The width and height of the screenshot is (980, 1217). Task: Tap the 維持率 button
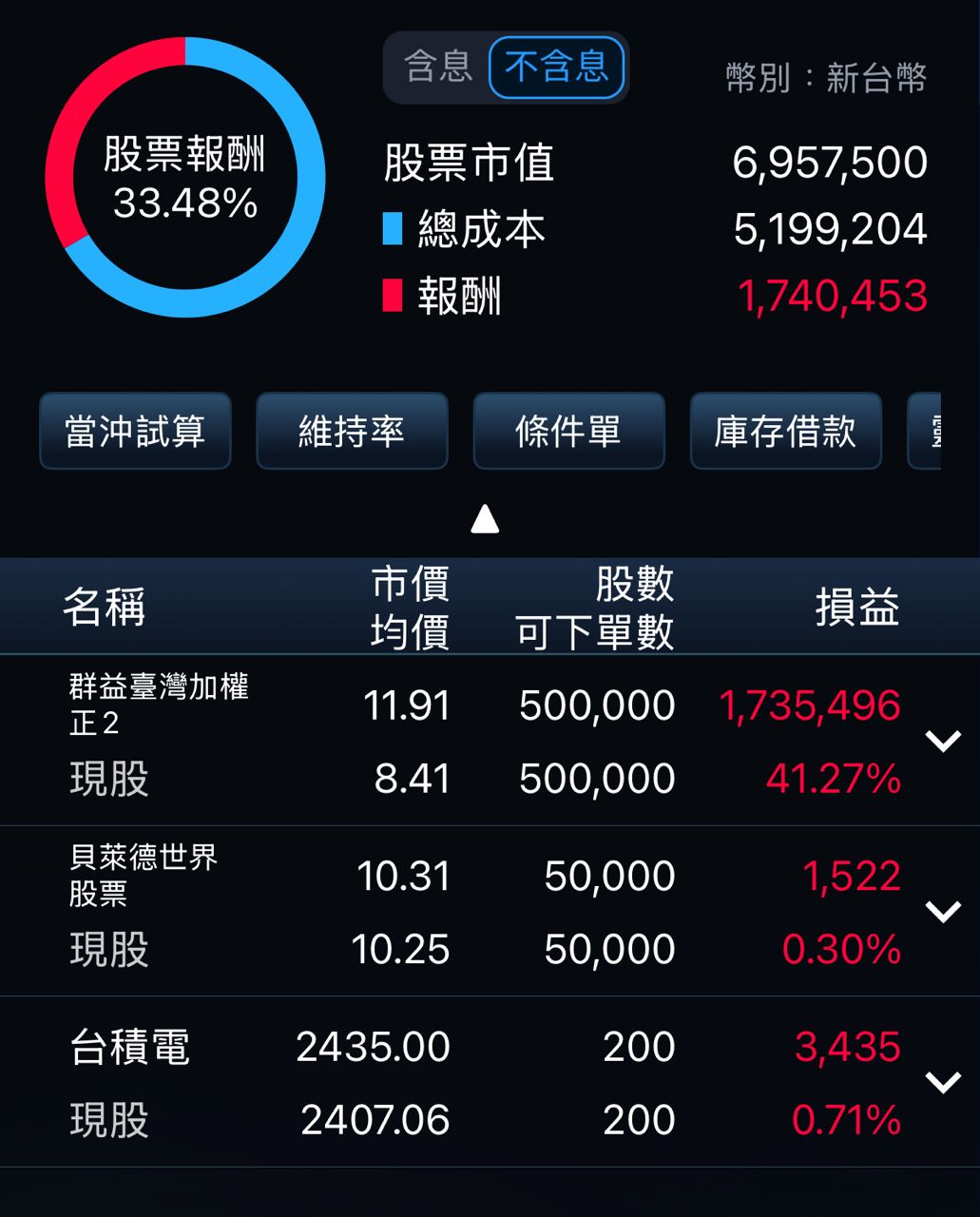(x=352, y=432)
